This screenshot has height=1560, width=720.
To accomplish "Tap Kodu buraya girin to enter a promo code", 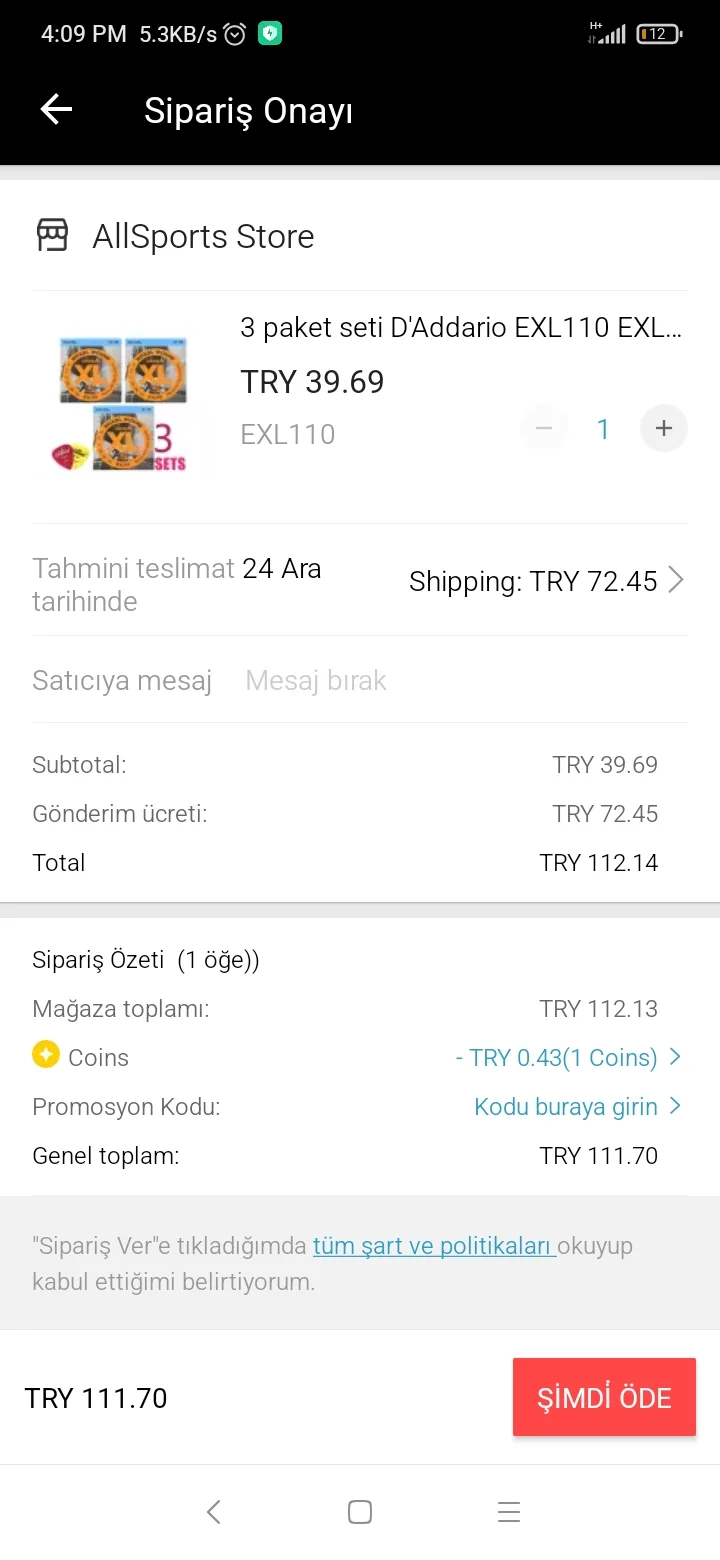I will (577, 1107).
